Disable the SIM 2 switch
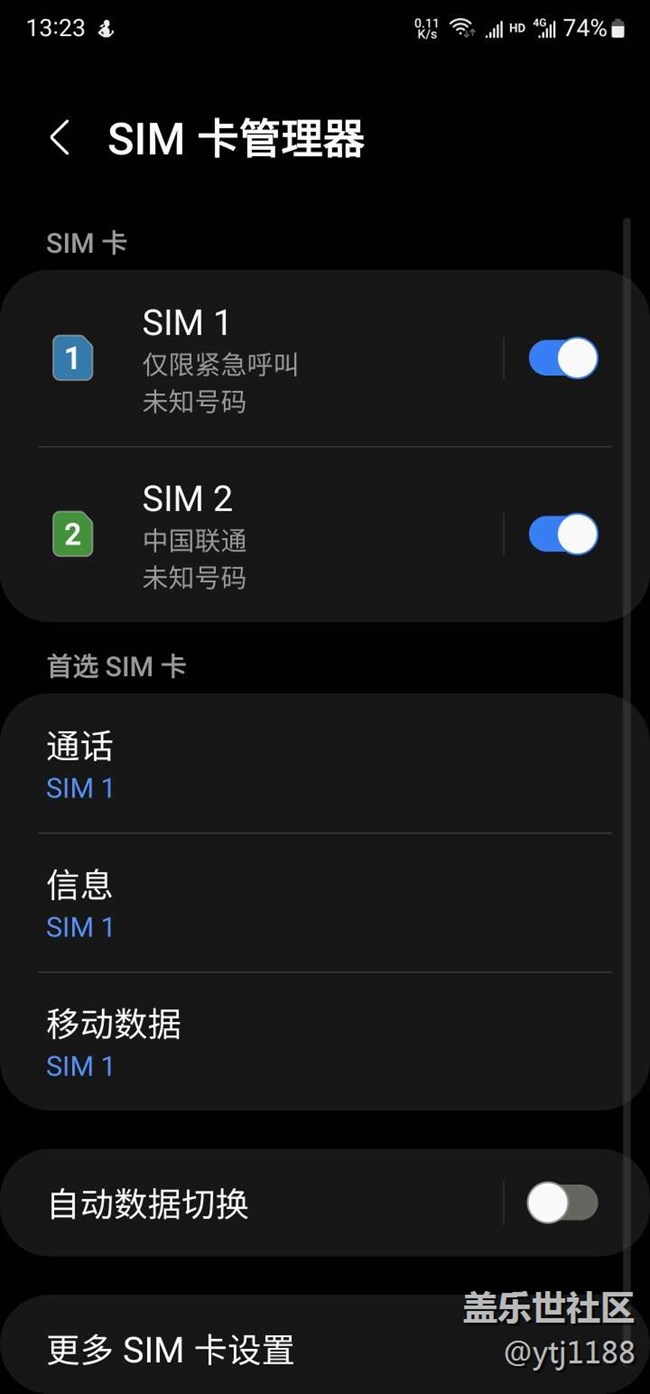Viewport: 650px width, 1394px height. point(563,535)
